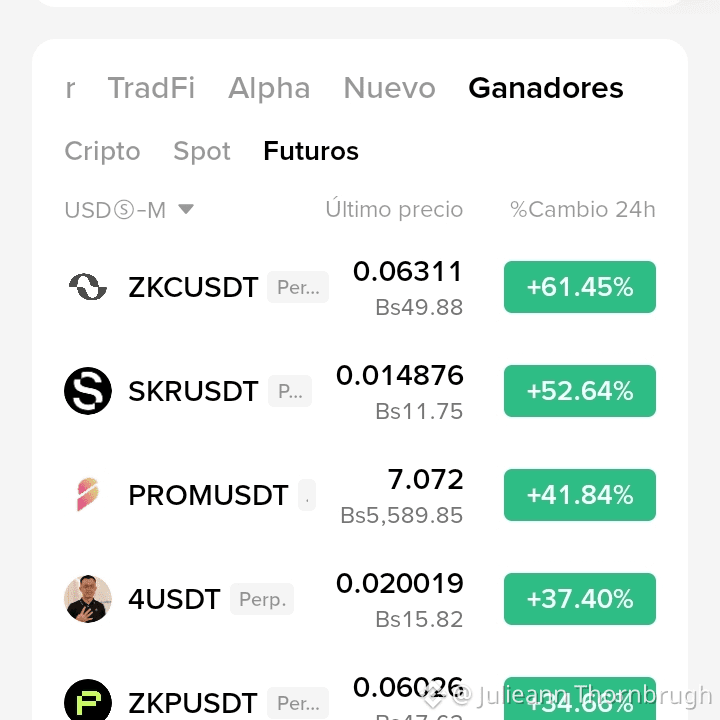The height and width of the screenshot is (720, 720).
Task: Expand the USDⓈ-M dropdown
Action: [129, 210]
